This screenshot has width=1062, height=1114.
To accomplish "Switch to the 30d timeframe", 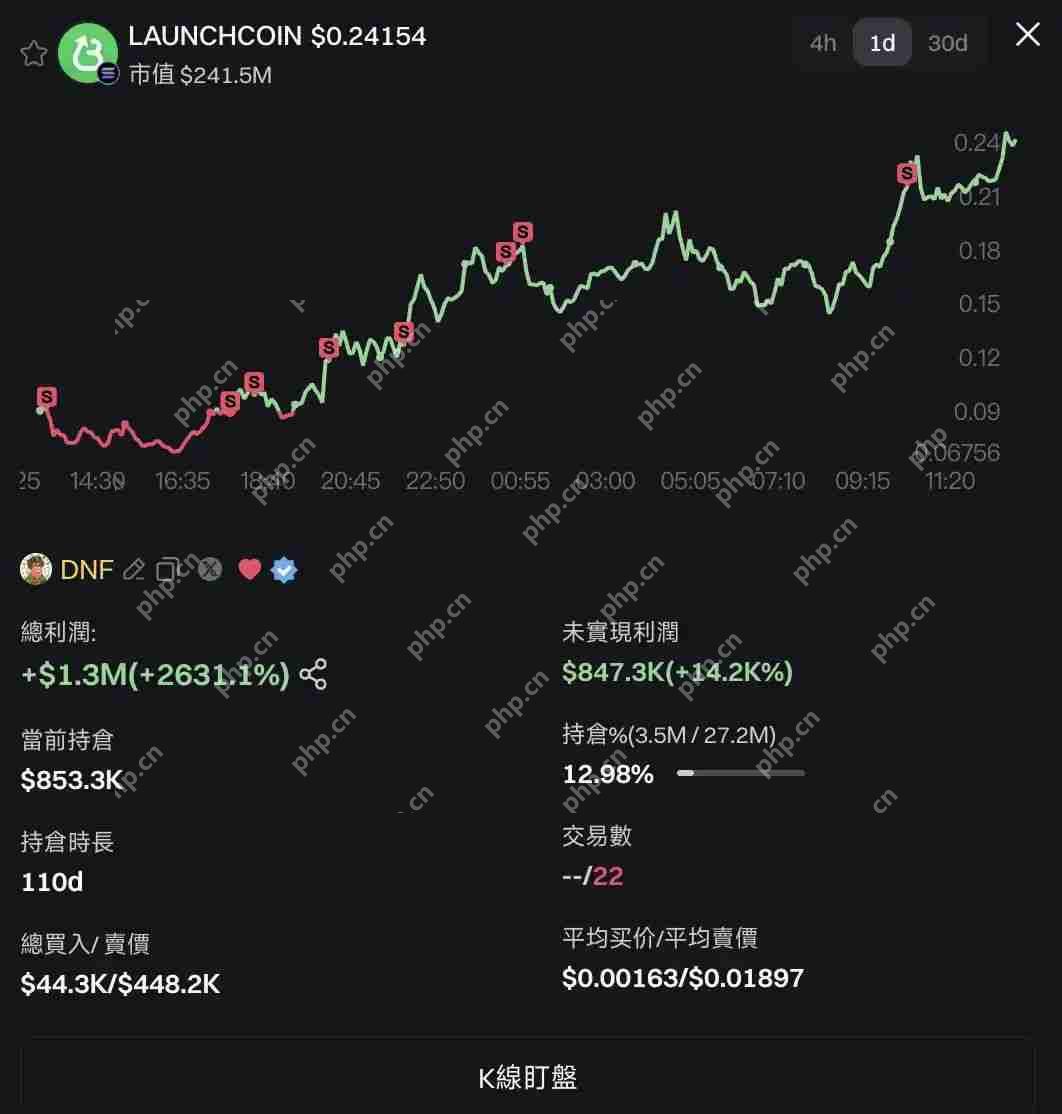I will 947,43.
